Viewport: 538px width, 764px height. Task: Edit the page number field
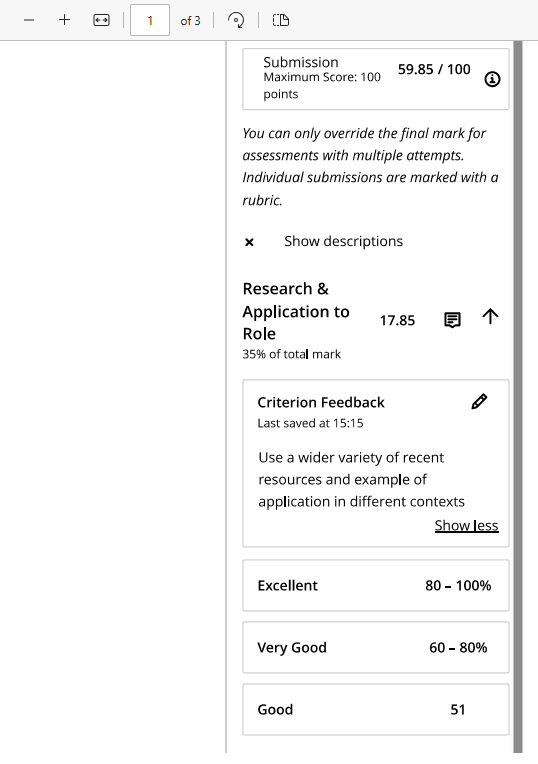(150, 20)
